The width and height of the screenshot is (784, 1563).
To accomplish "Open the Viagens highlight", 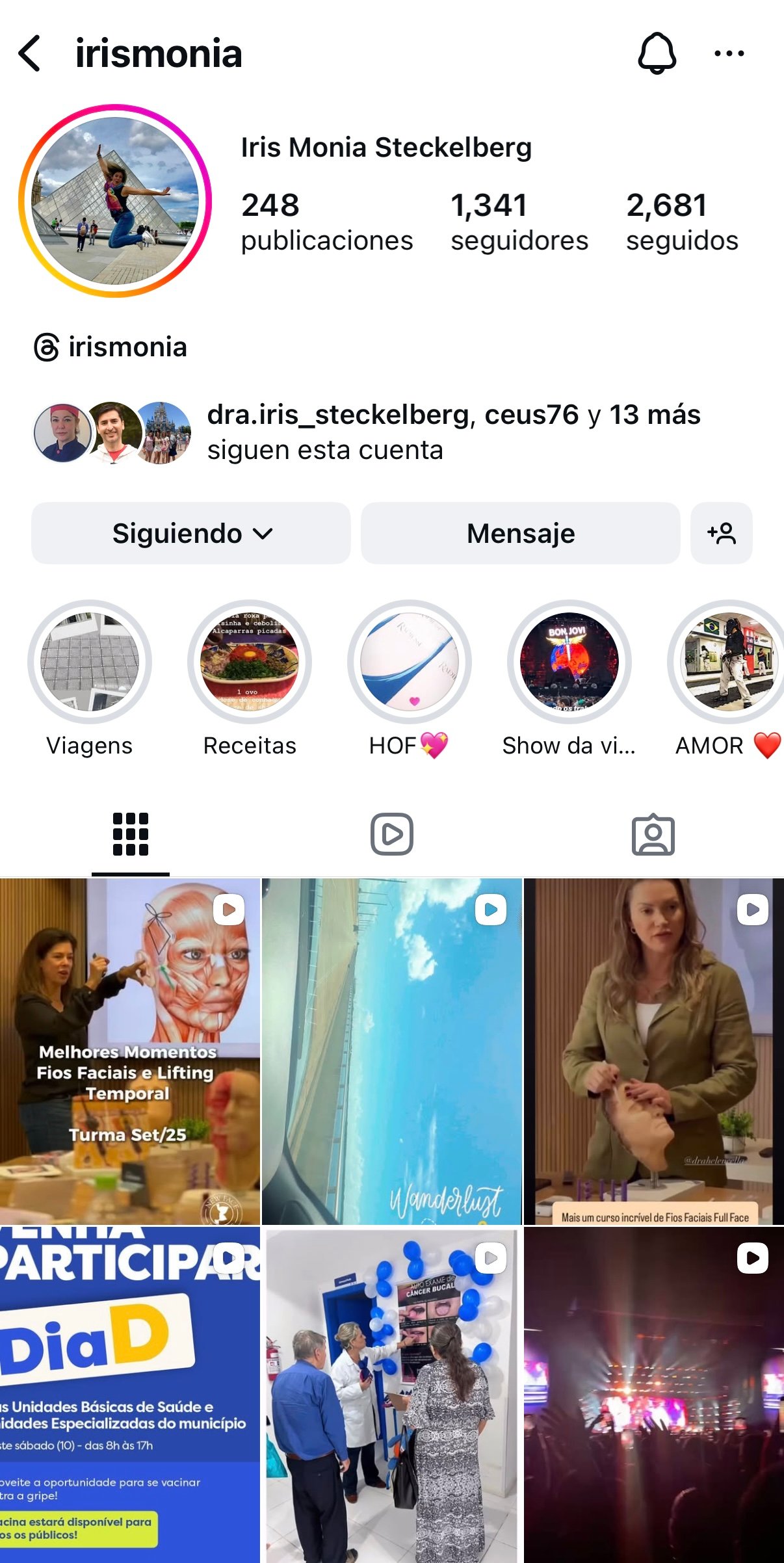I will coord(90,662).
